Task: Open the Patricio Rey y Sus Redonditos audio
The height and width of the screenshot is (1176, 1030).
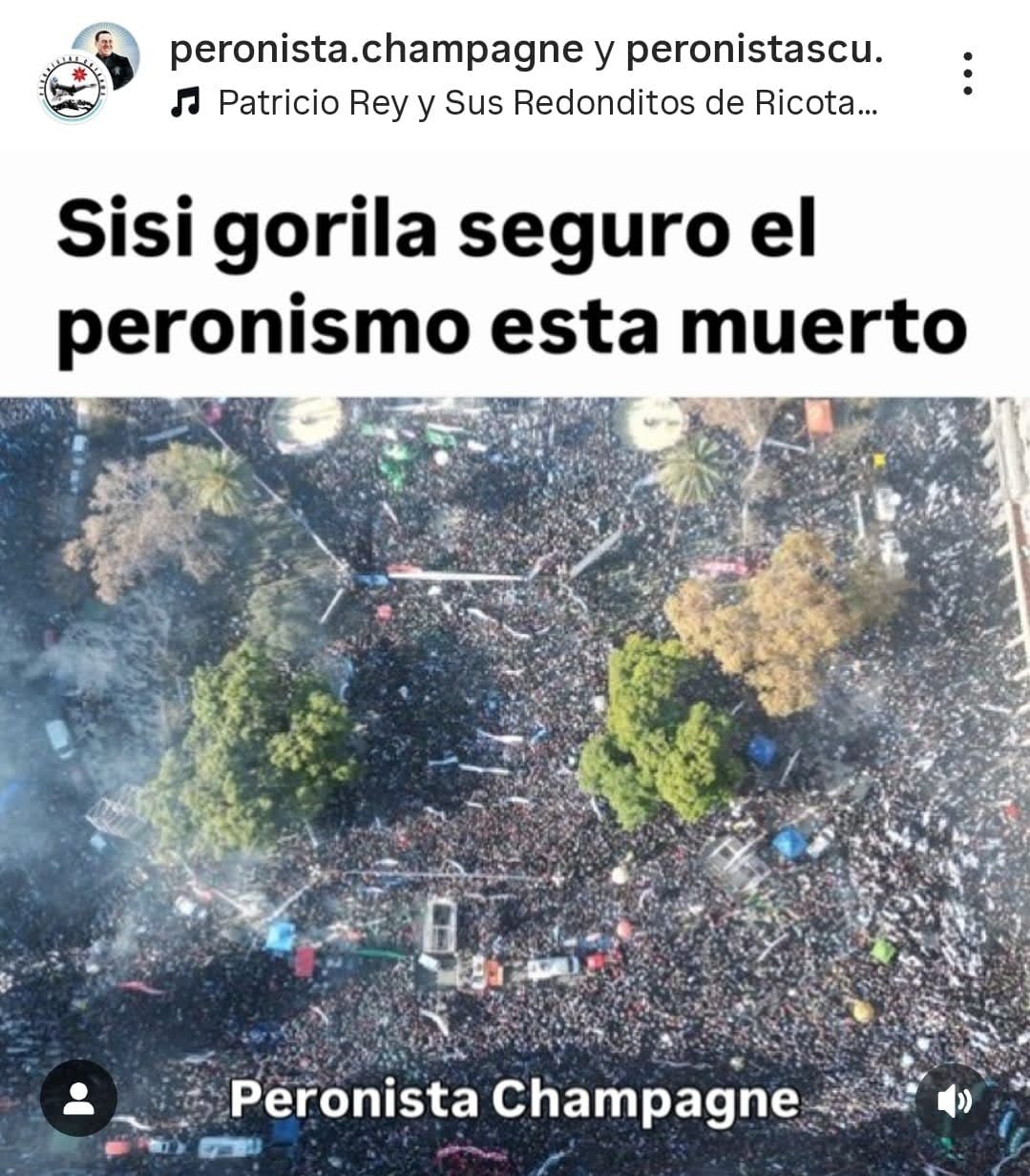Action: (546, 103)
